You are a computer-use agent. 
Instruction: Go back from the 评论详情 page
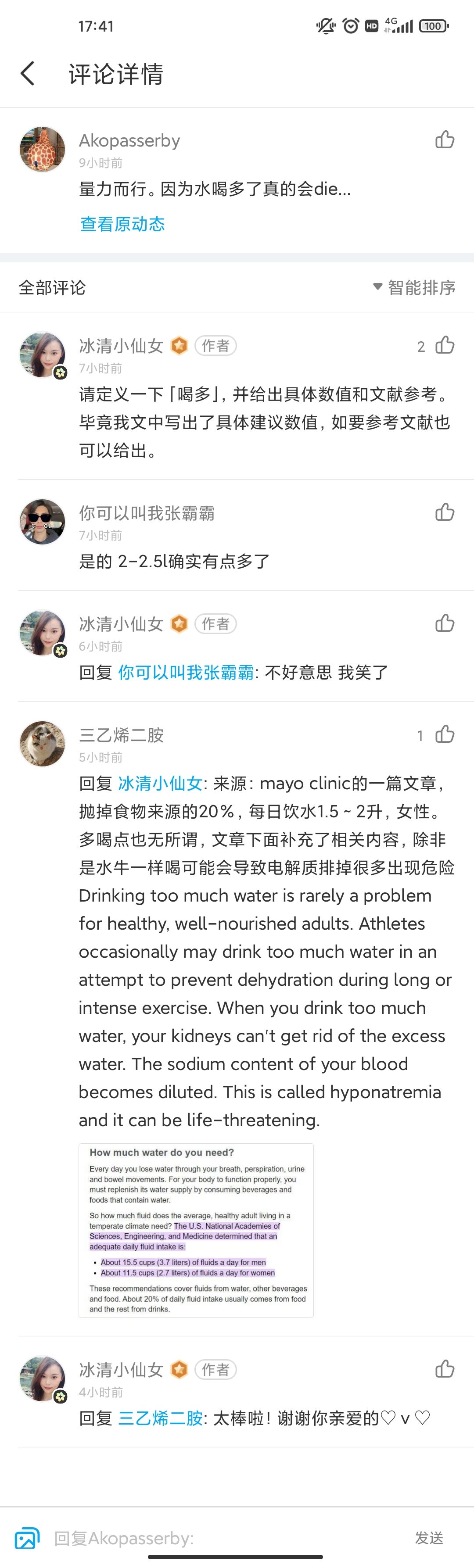(27, 74)
